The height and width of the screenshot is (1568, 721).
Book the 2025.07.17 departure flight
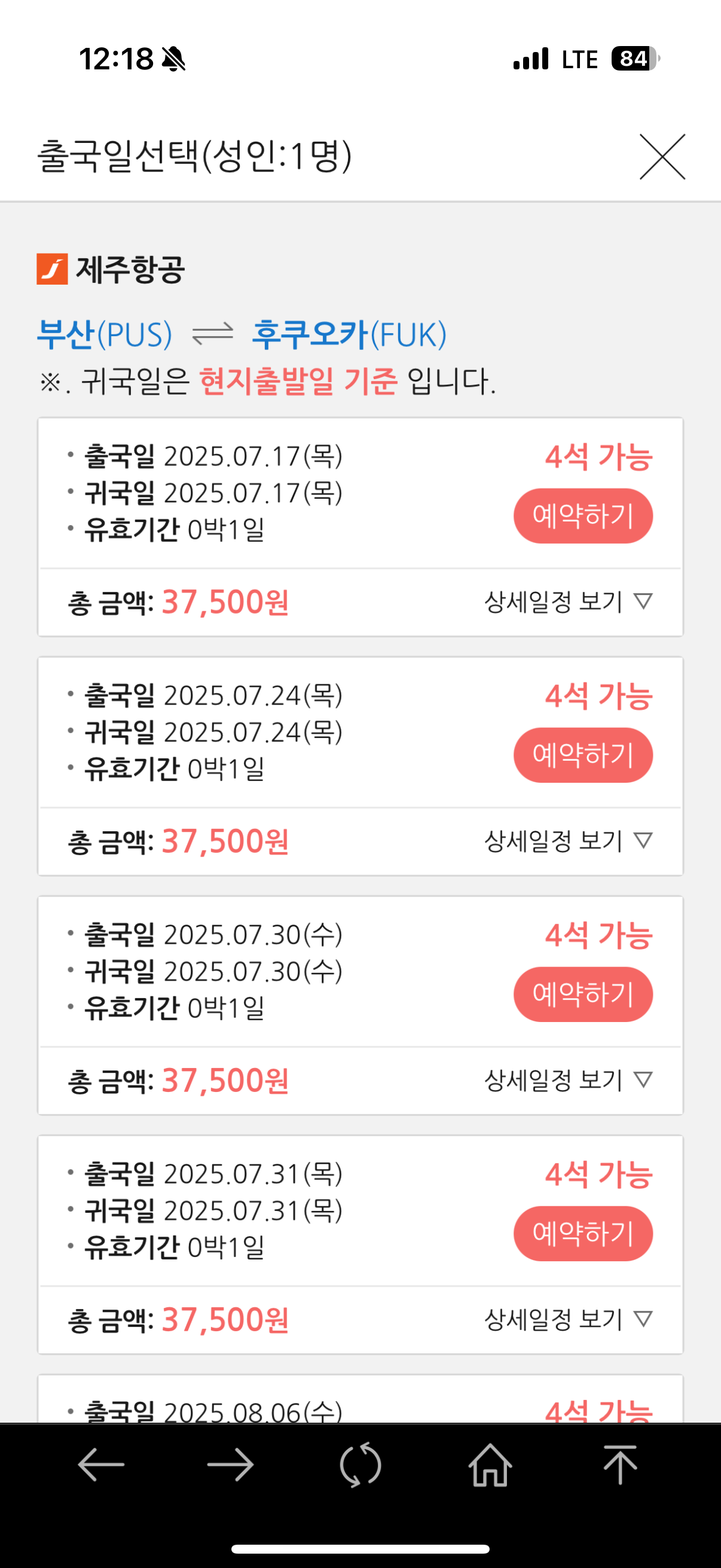pyautogui.click(x=583, y=515)
